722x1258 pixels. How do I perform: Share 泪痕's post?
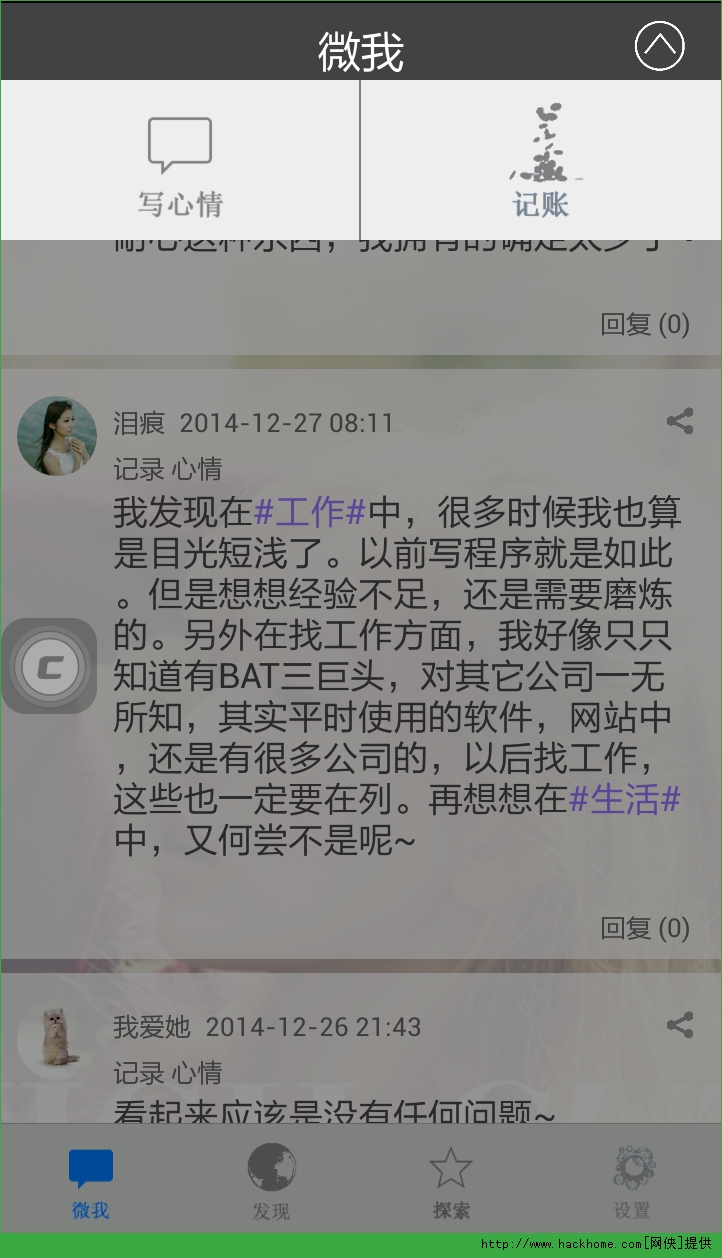[680, 421]
